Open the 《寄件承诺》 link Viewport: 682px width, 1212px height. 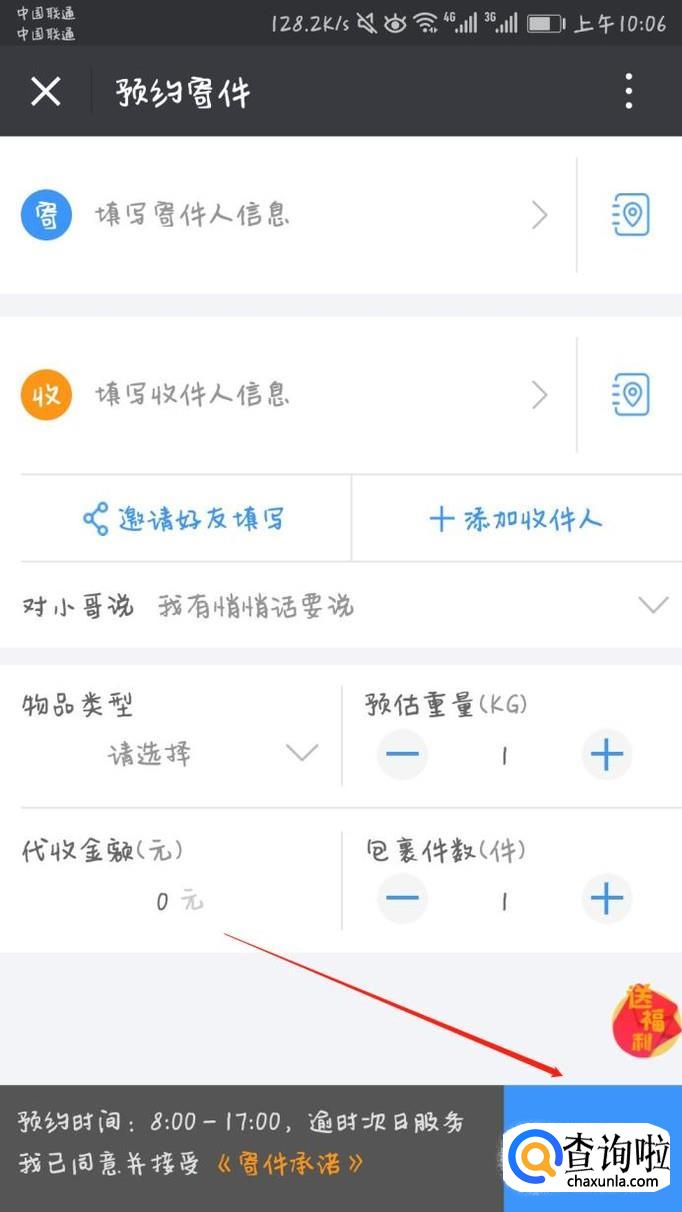288,1164
